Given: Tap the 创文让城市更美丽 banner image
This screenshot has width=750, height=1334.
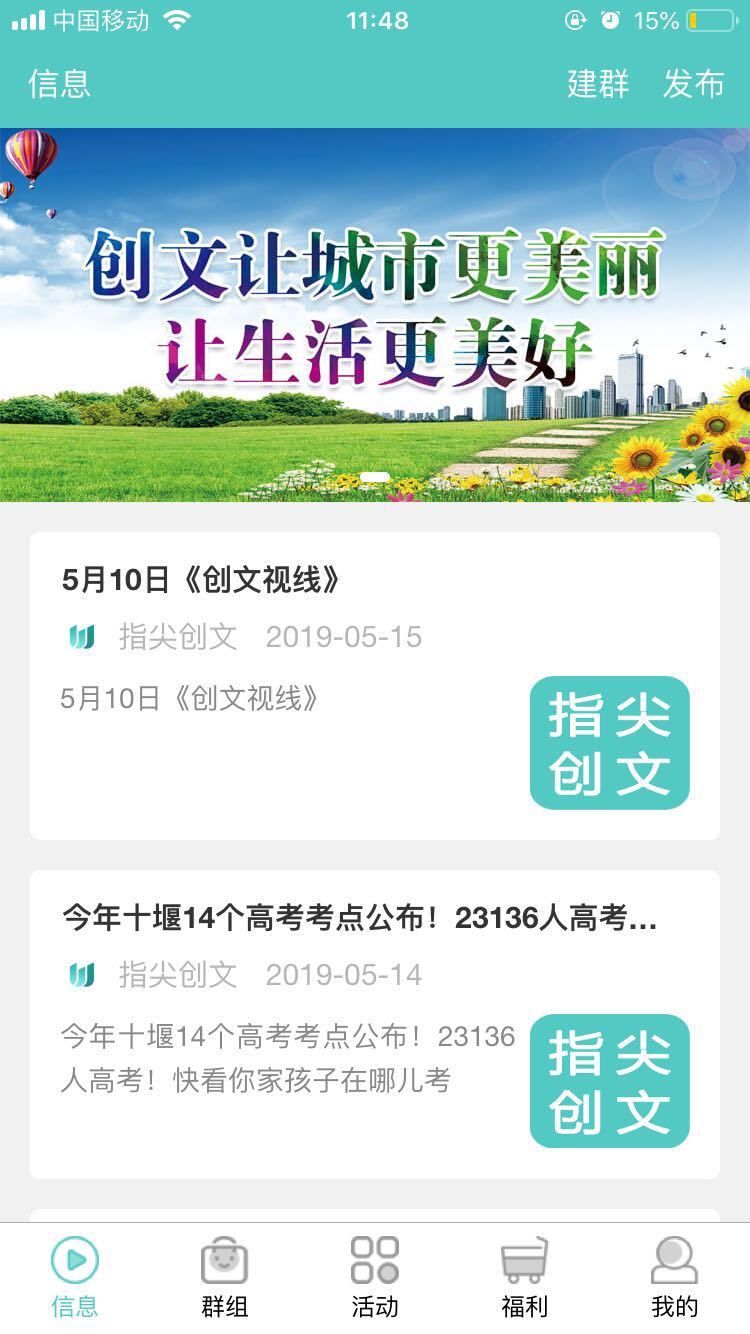Looking at the screenshot, I should pyautogui.click(x=375, y=314).
